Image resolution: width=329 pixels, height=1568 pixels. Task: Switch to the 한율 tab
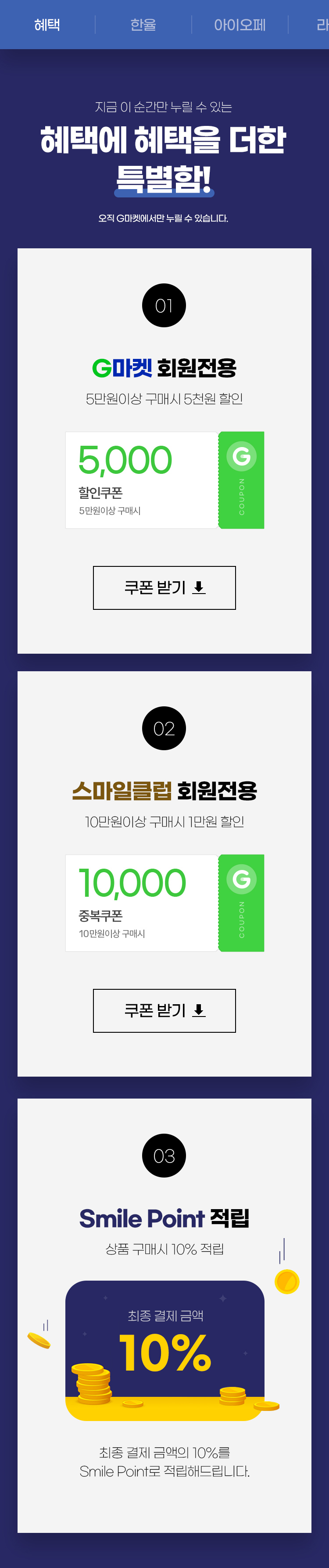143,25
